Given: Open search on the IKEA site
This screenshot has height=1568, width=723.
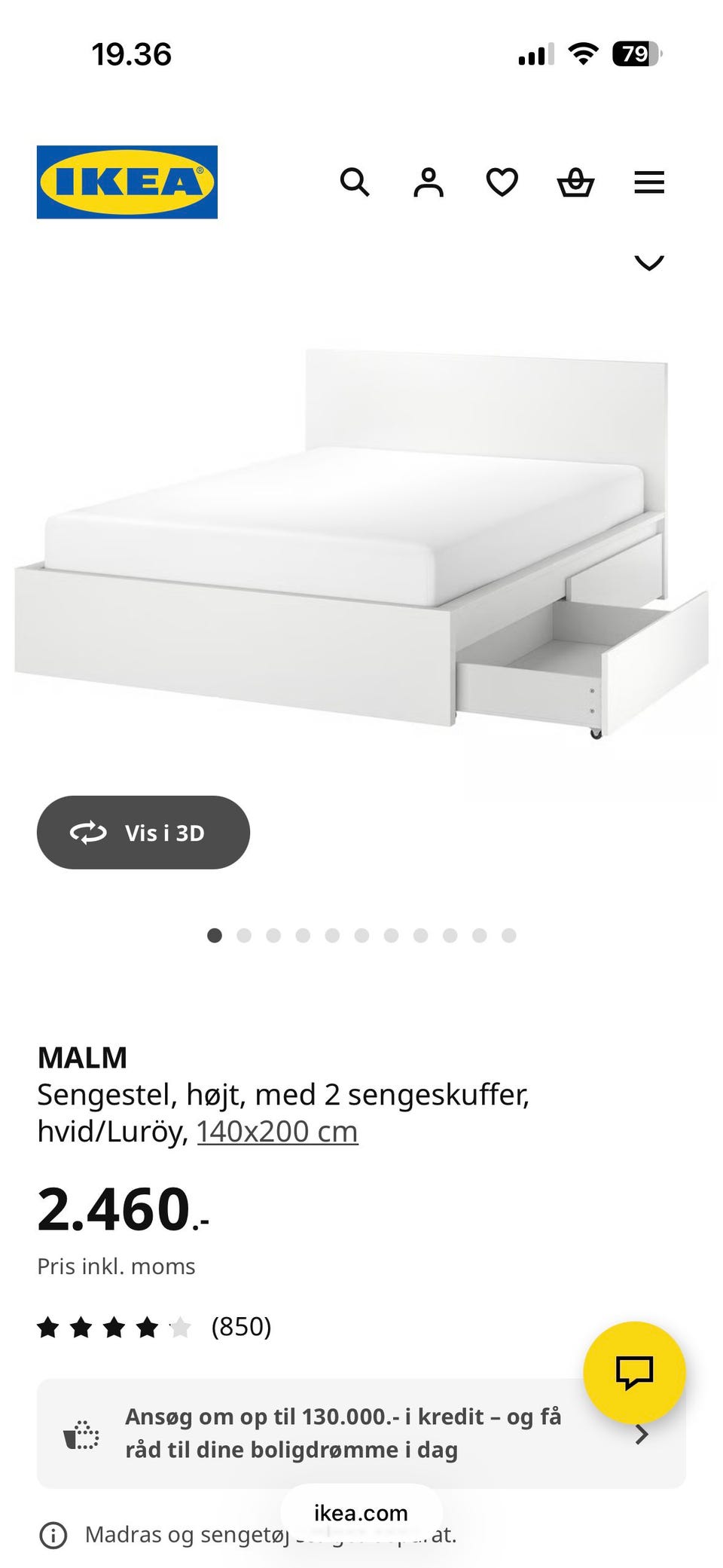Looking at the screenshot, I should click(355, 182).
